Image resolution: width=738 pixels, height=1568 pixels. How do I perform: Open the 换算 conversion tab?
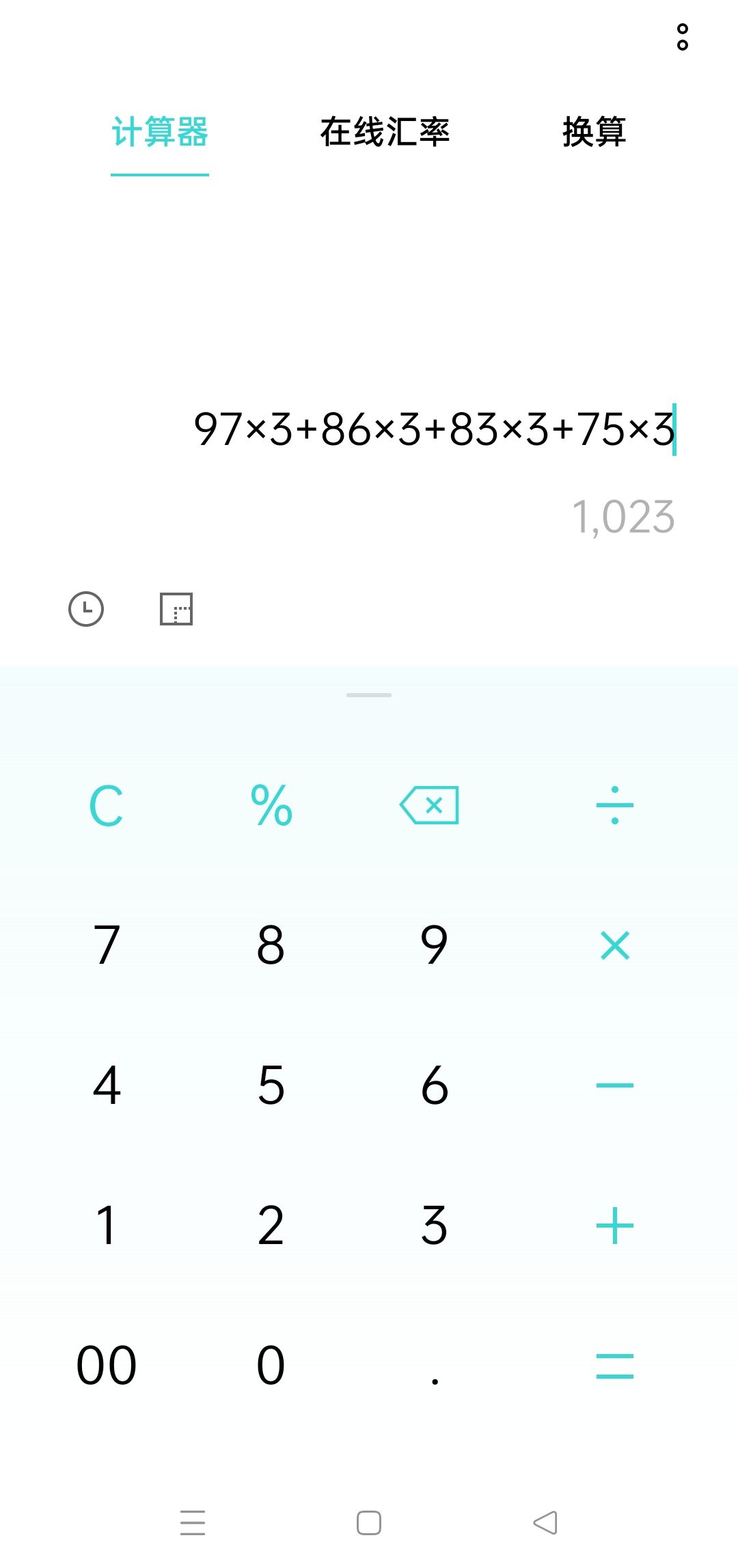(x=593, y=134)
